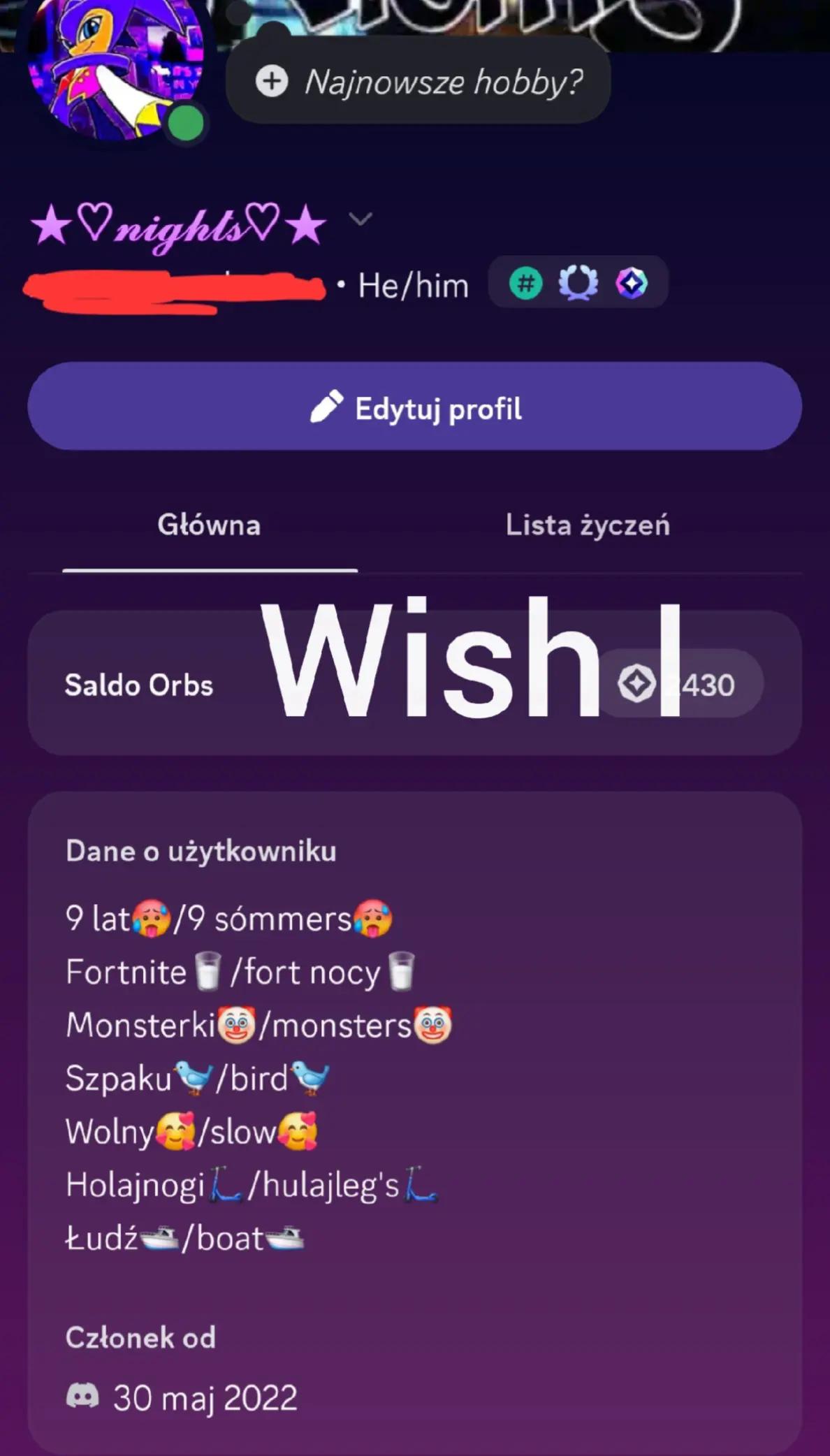Expand the chevron next to the nights name
Screen dimensions: 830x1456
tap(361, 219)
